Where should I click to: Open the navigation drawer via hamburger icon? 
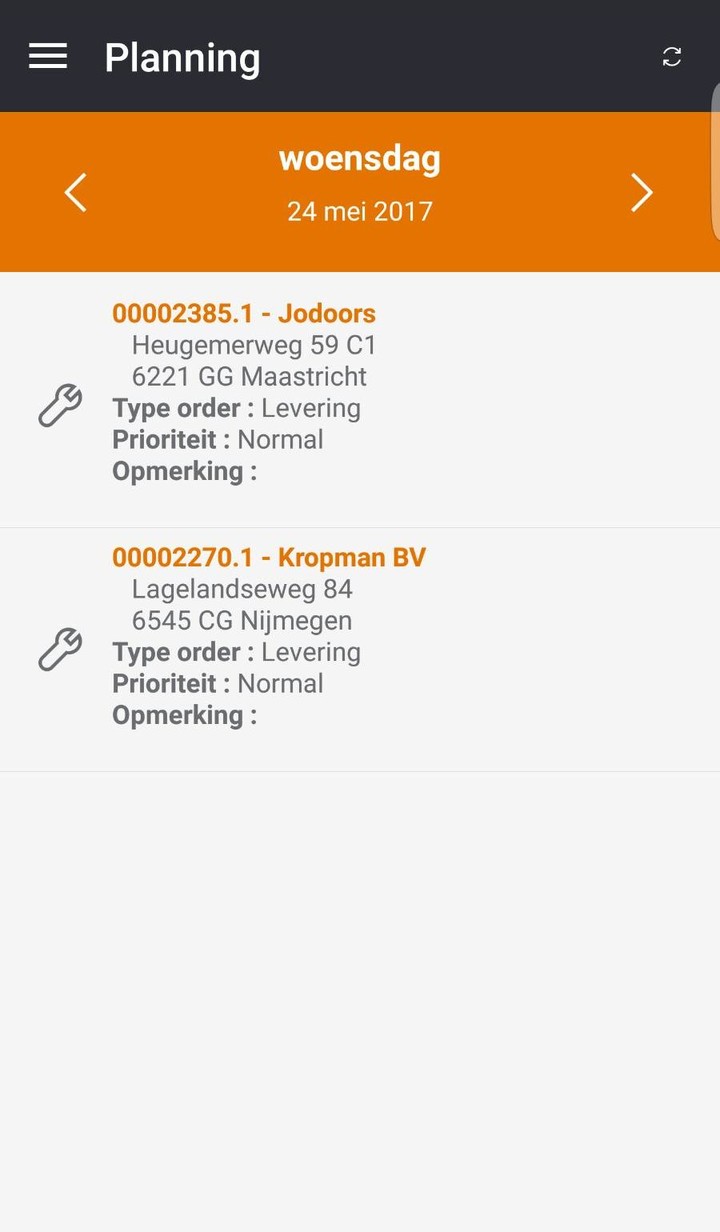pyautogui.click(x=47, y=56)
